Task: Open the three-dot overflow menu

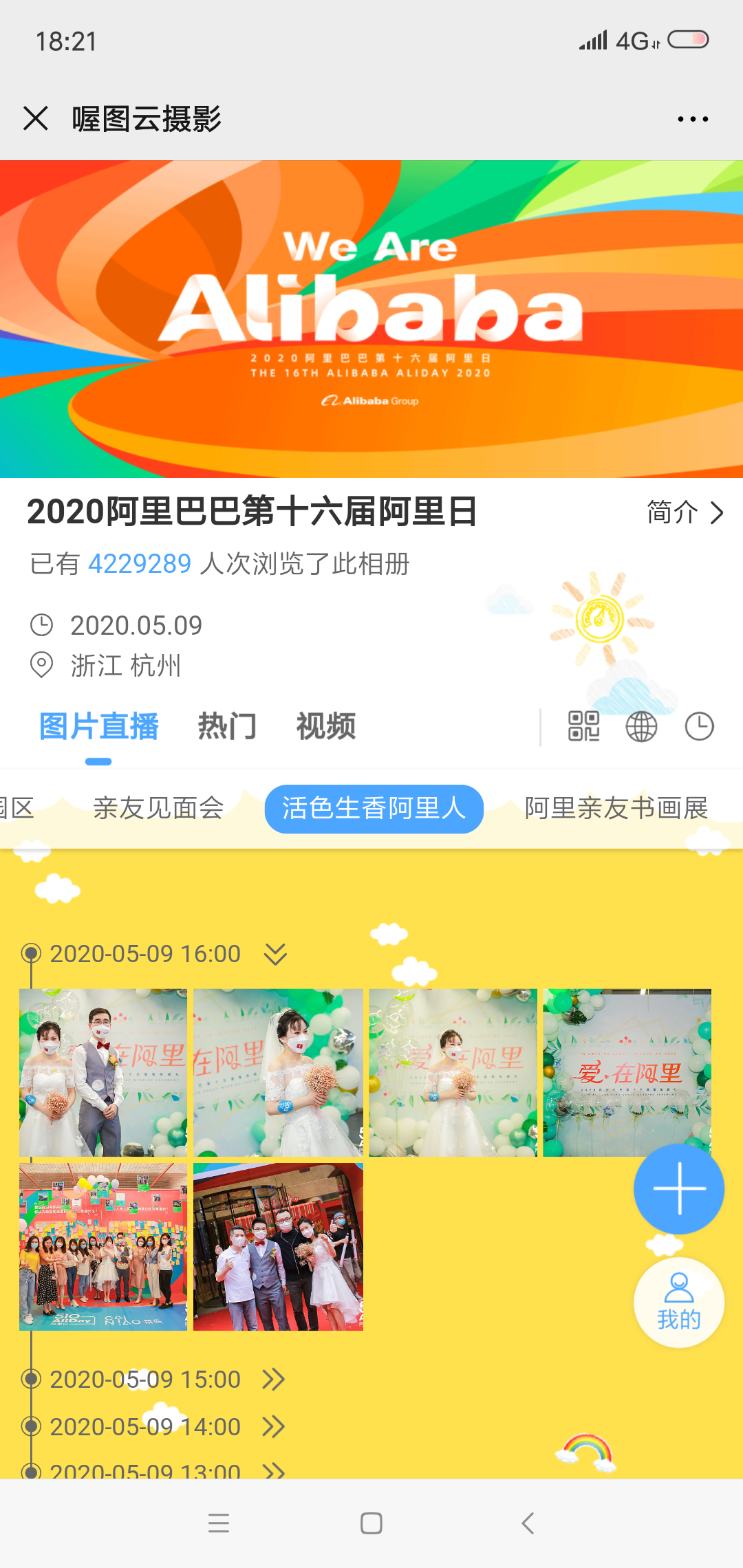Action: click(692, 119)
